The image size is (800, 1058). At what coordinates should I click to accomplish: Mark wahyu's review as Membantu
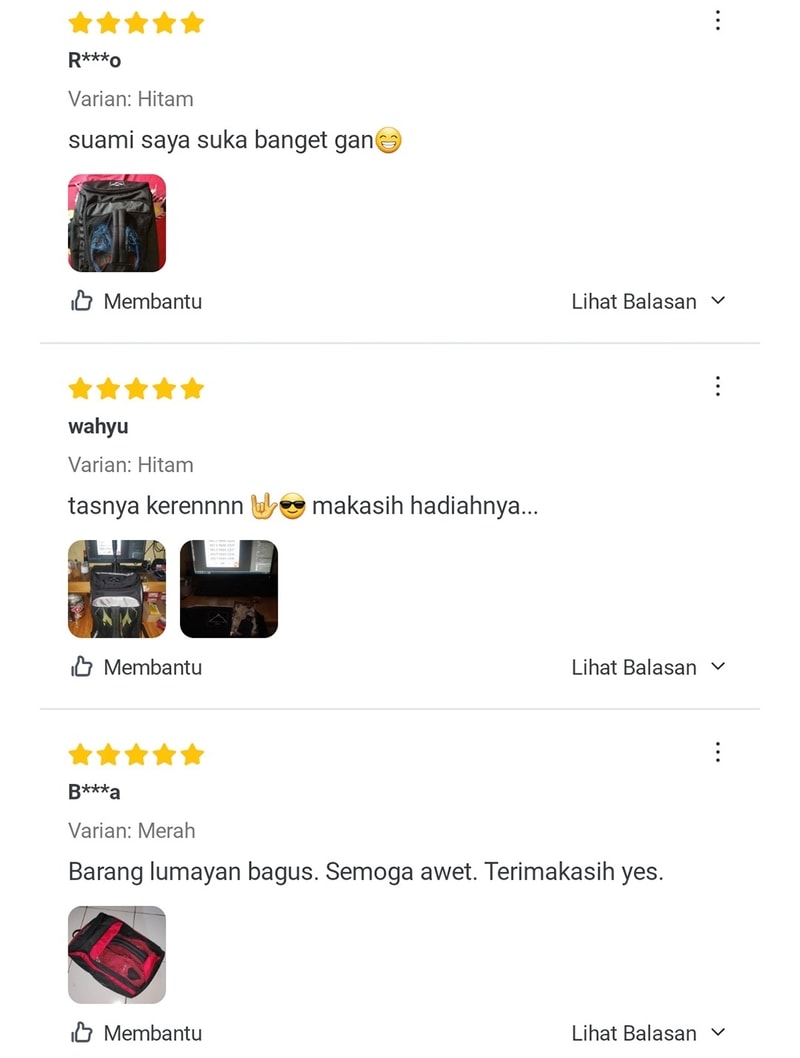(x=136, y=667)
